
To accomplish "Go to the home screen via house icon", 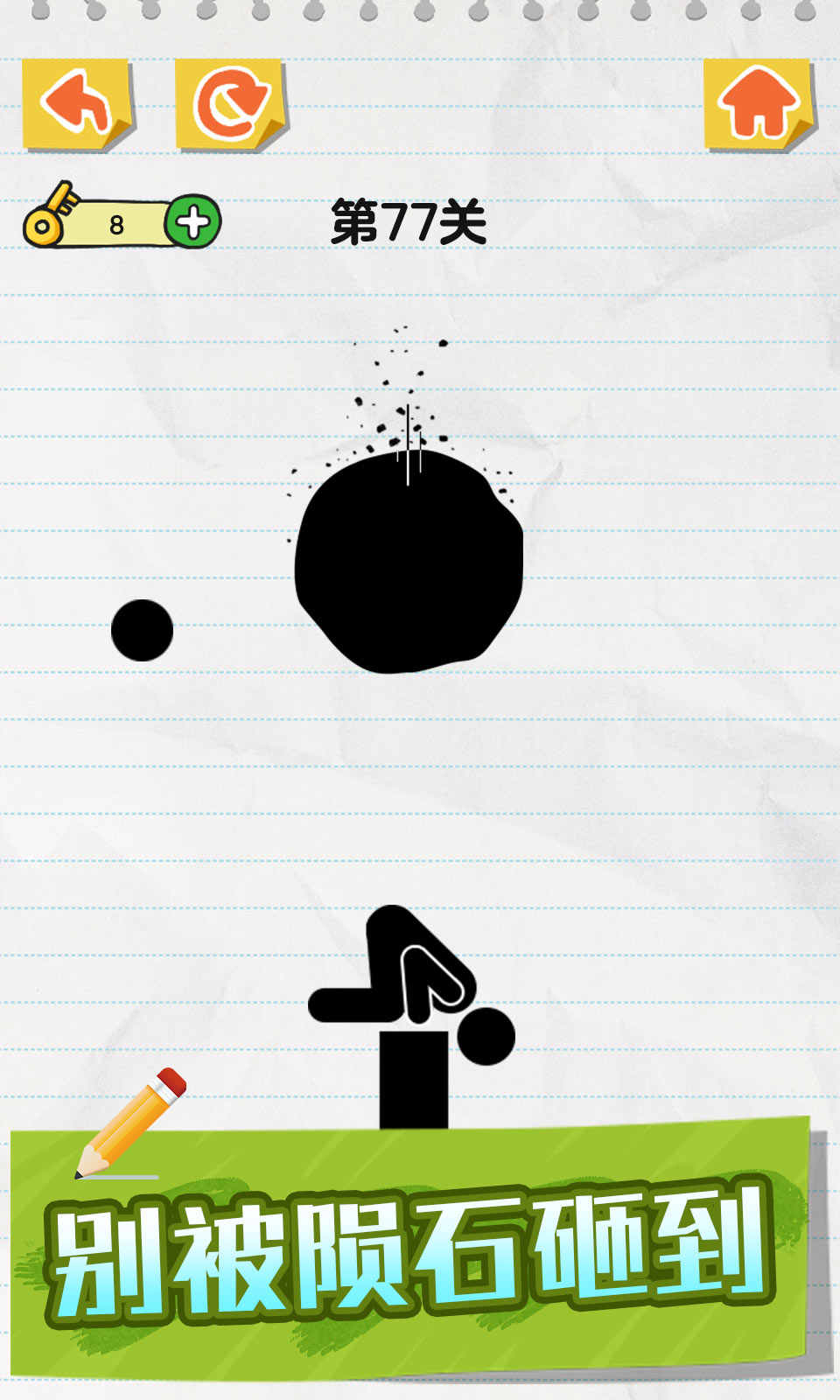I will tap(758, 103).
